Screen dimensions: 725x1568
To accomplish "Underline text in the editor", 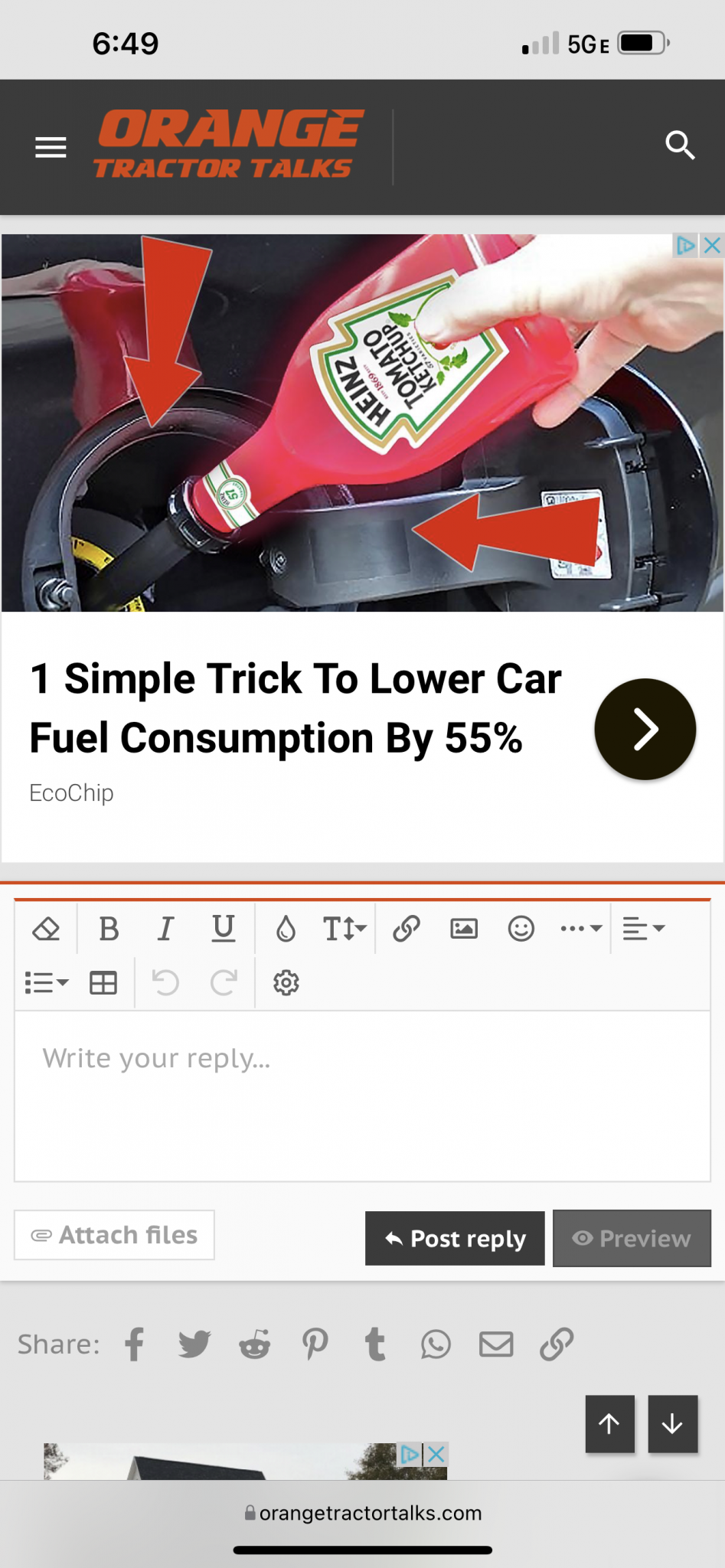I will tap(223, 929).
